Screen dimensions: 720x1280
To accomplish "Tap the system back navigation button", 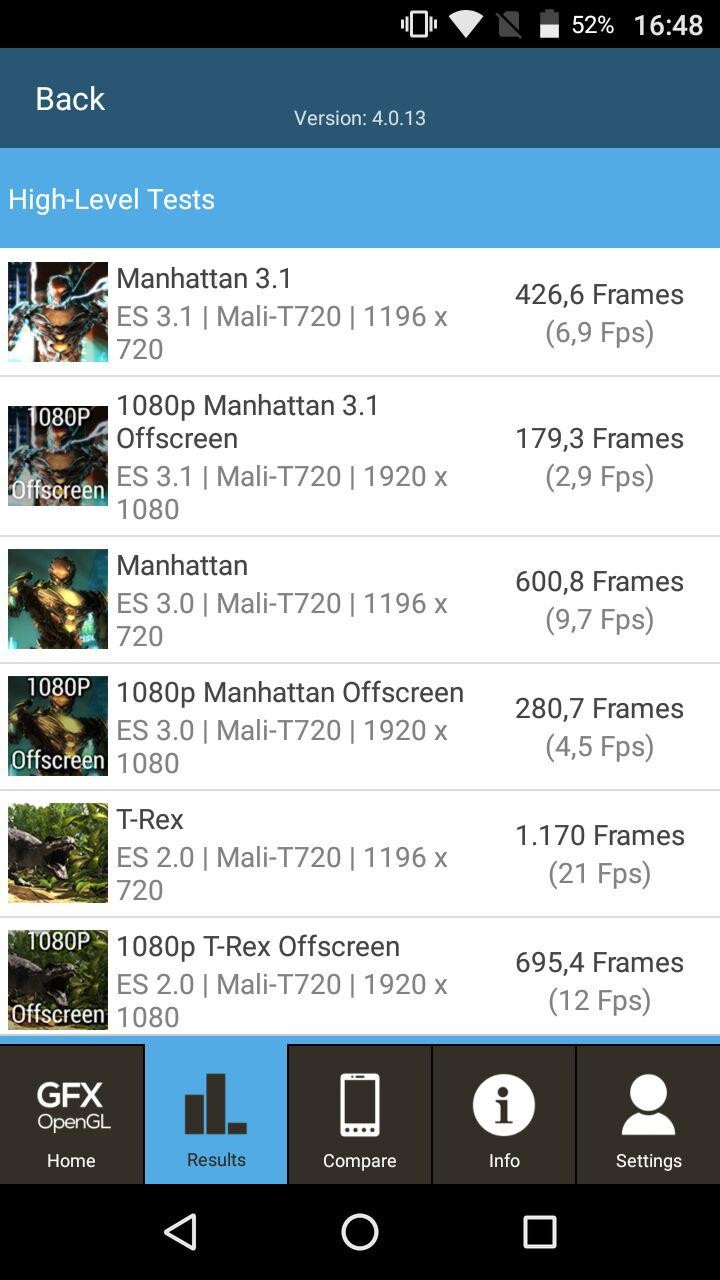I will pyautogui.click(x=180, y=1232).
